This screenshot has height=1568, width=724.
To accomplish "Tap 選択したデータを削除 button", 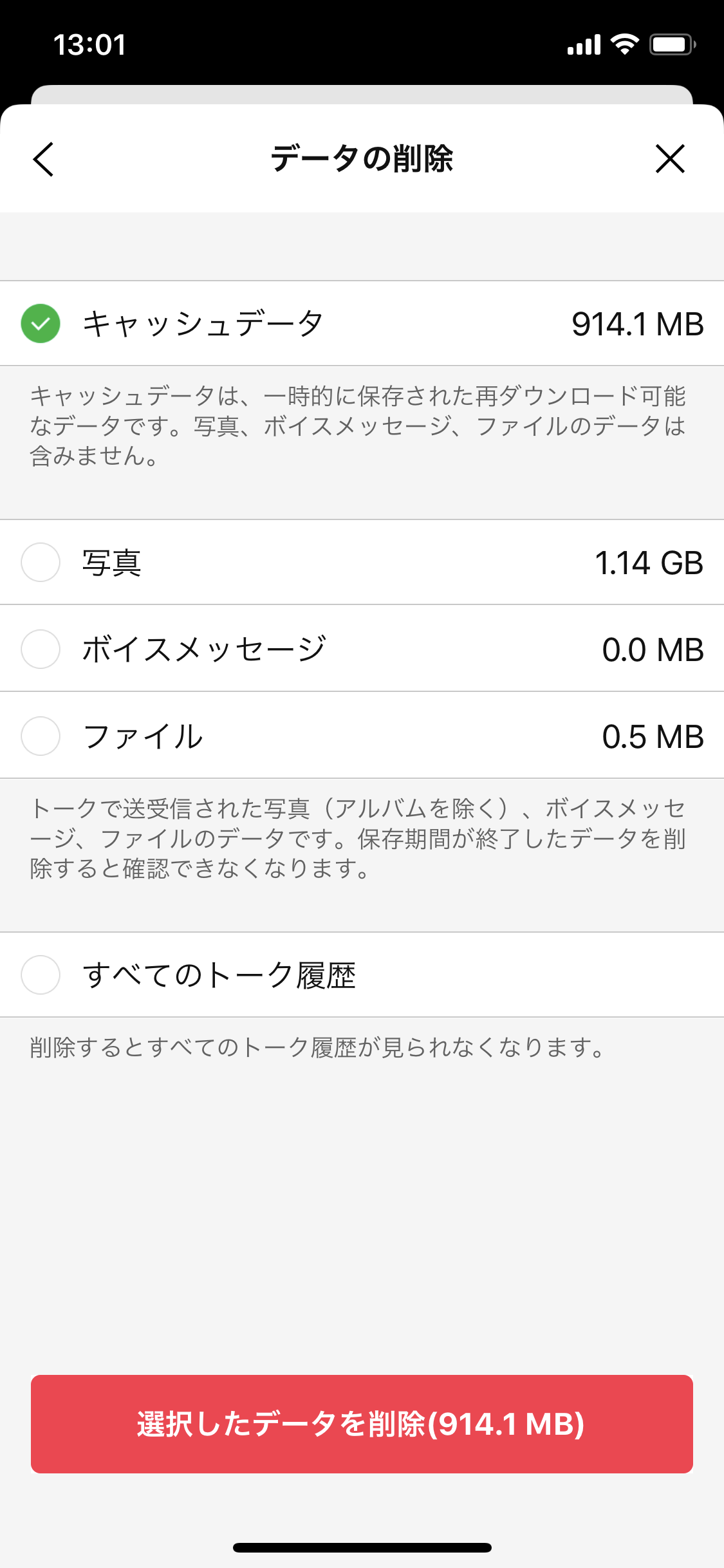I will pos(362,1424).
